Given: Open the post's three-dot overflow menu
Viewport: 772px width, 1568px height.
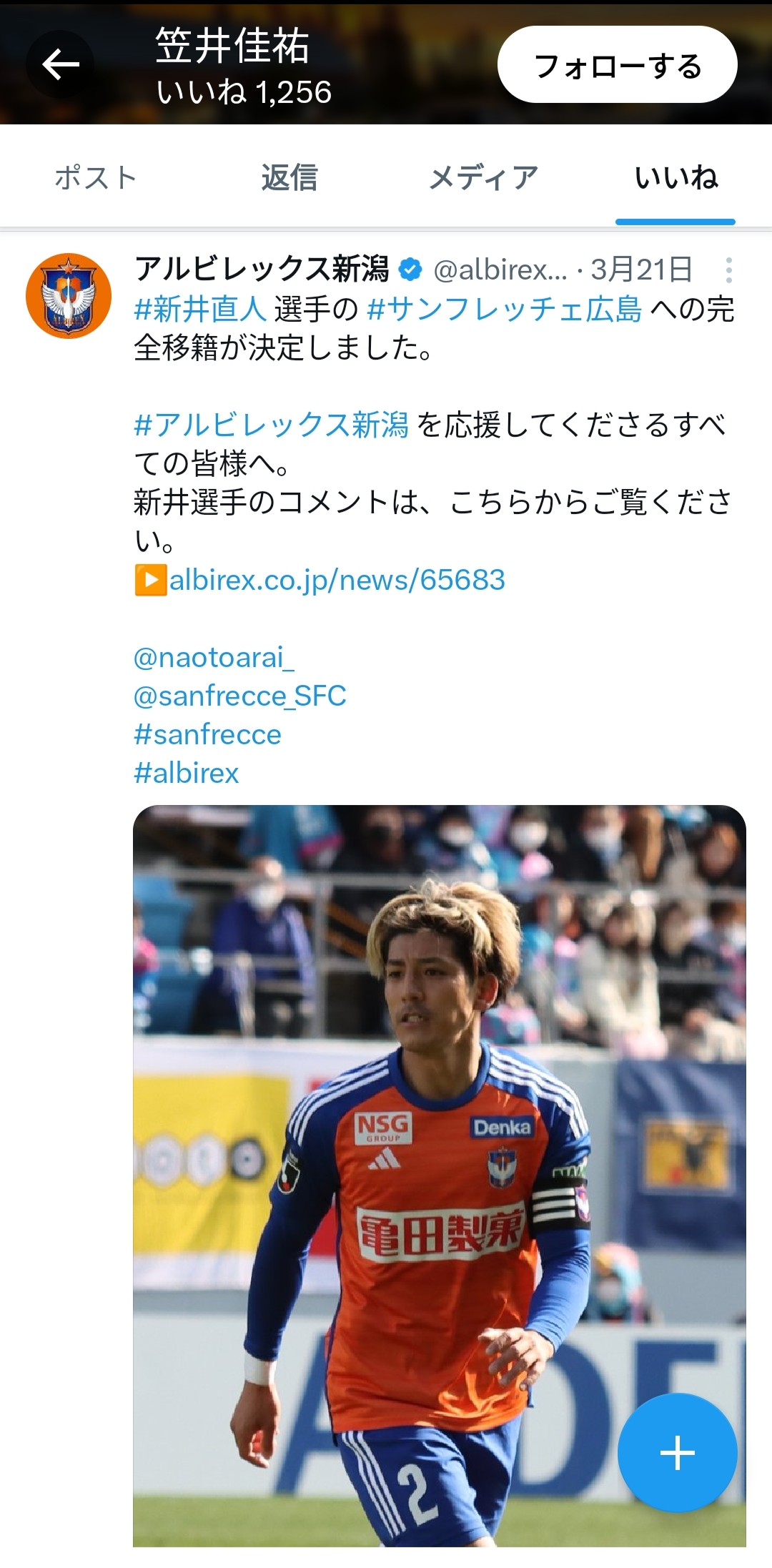Looking at the screenshot, I should 728,270.
